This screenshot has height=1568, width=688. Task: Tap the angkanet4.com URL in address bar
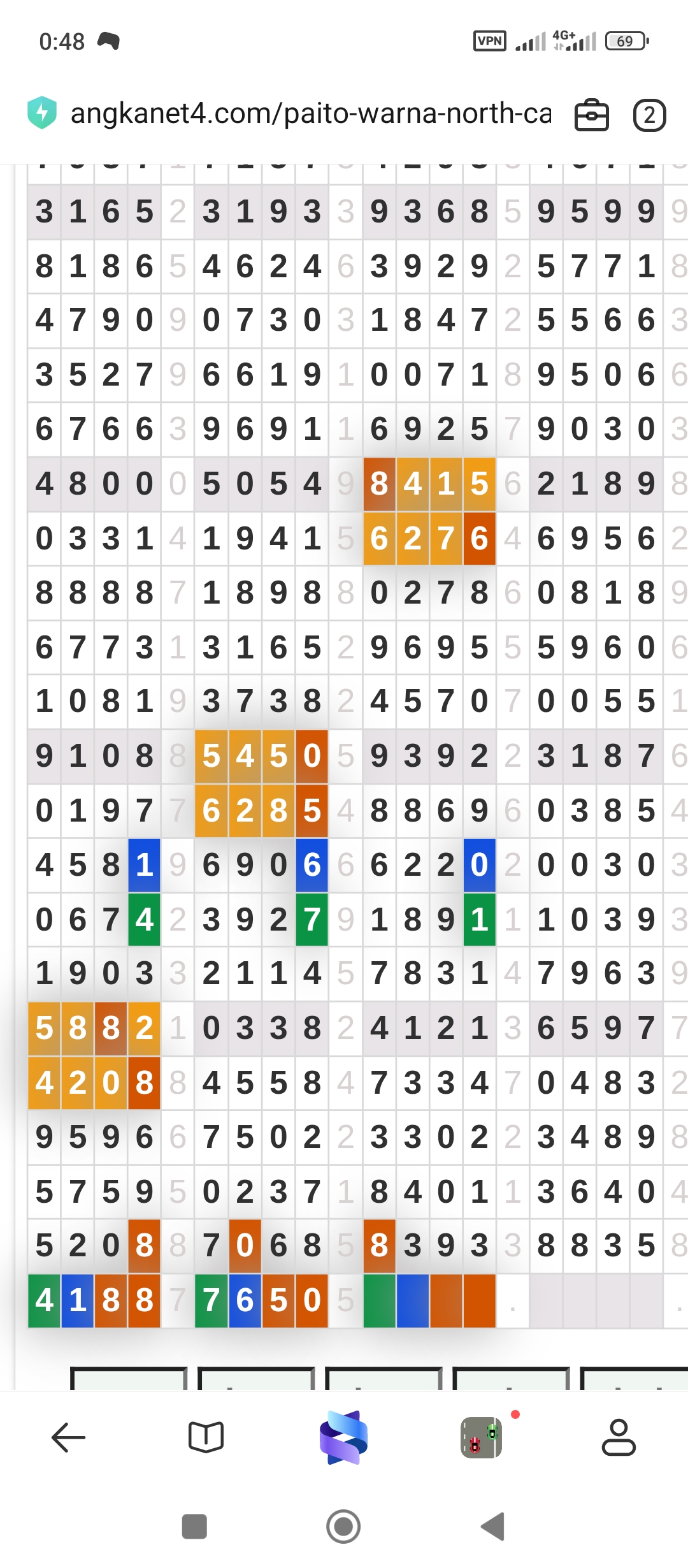(x=310, y=114)
